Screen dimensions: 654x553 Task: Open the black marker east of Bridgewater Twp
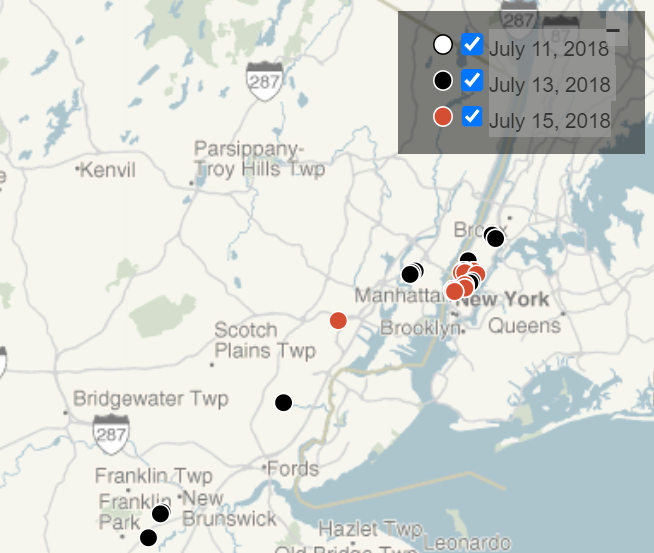pos(284,402)
